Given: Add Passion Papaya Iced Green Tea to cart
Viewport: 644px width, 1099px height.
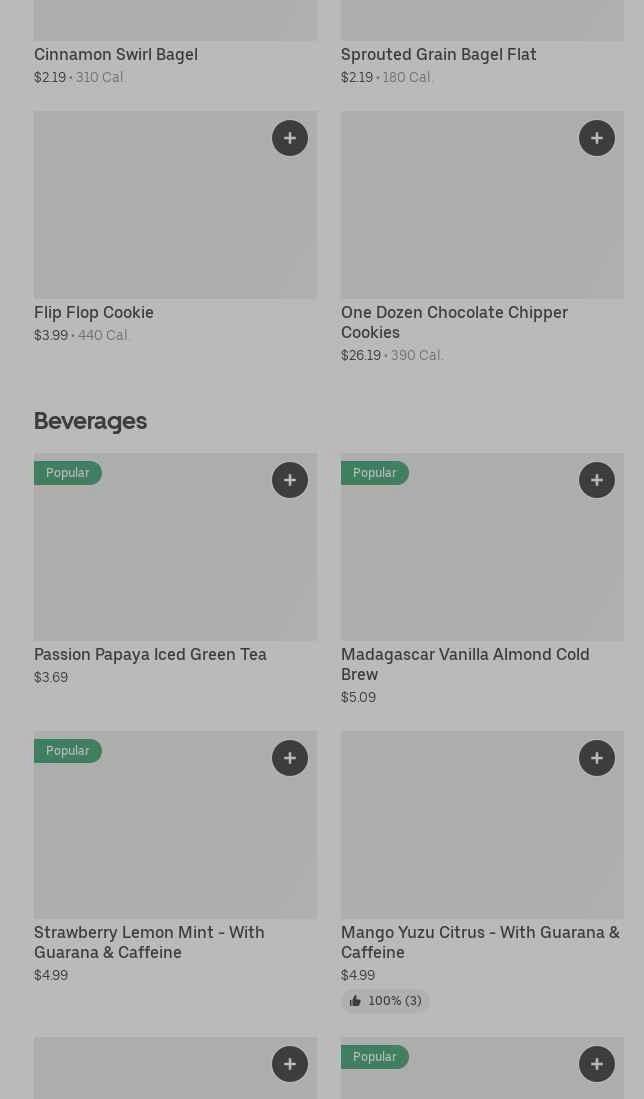Looking at the screenshot, I should coord(290,480).
